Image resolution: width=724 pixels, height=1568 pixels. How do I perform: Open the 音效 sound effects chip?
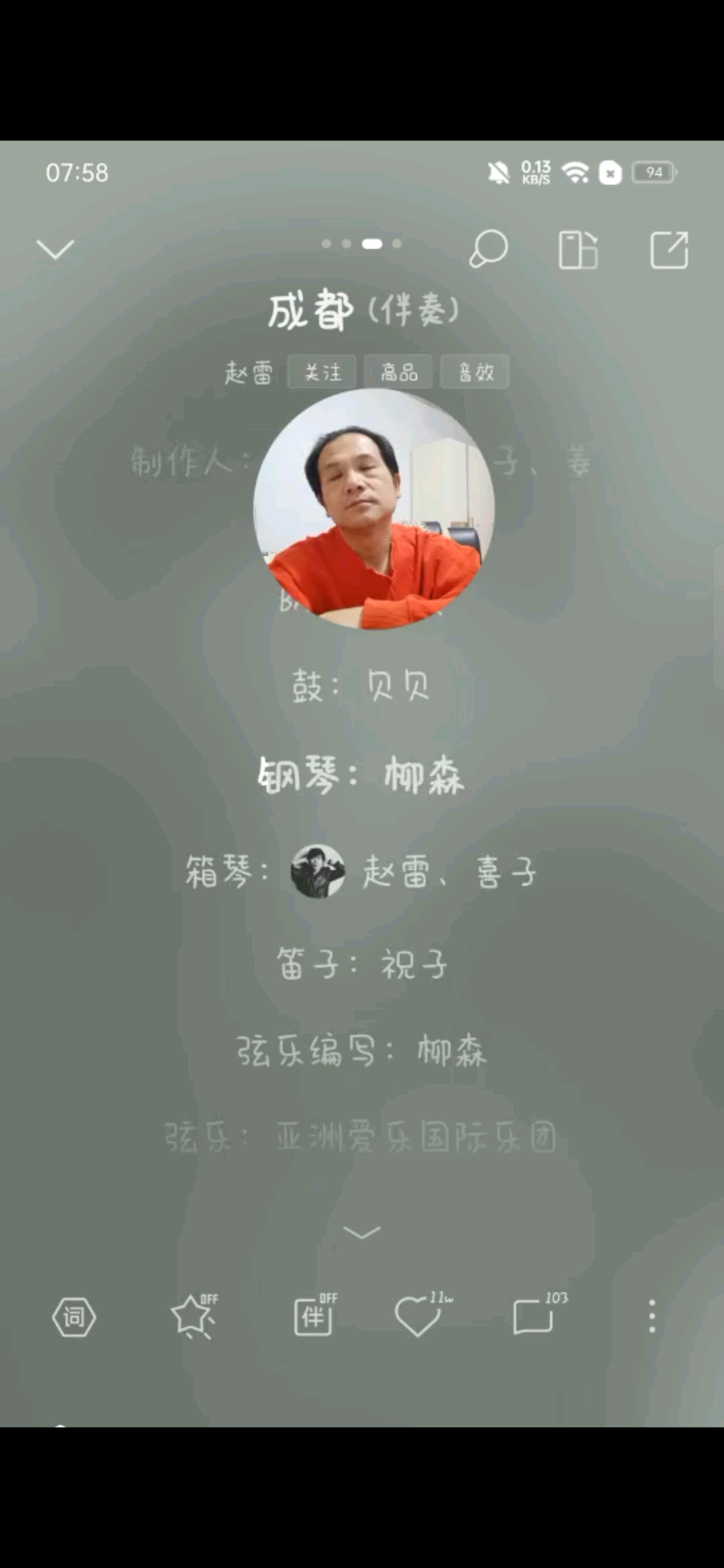tap(476, 372)
